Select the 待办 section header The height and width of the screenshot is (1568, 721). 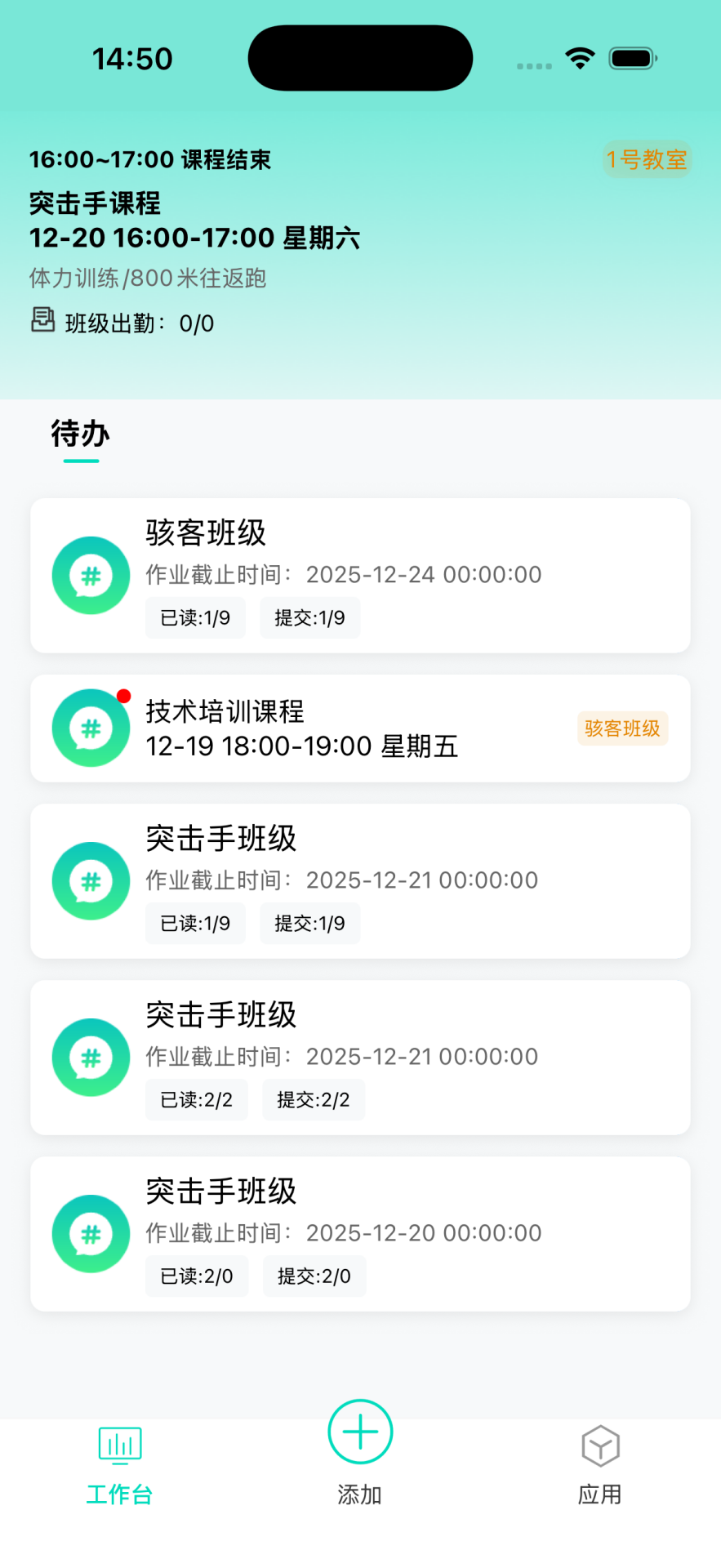coord(80,435)
